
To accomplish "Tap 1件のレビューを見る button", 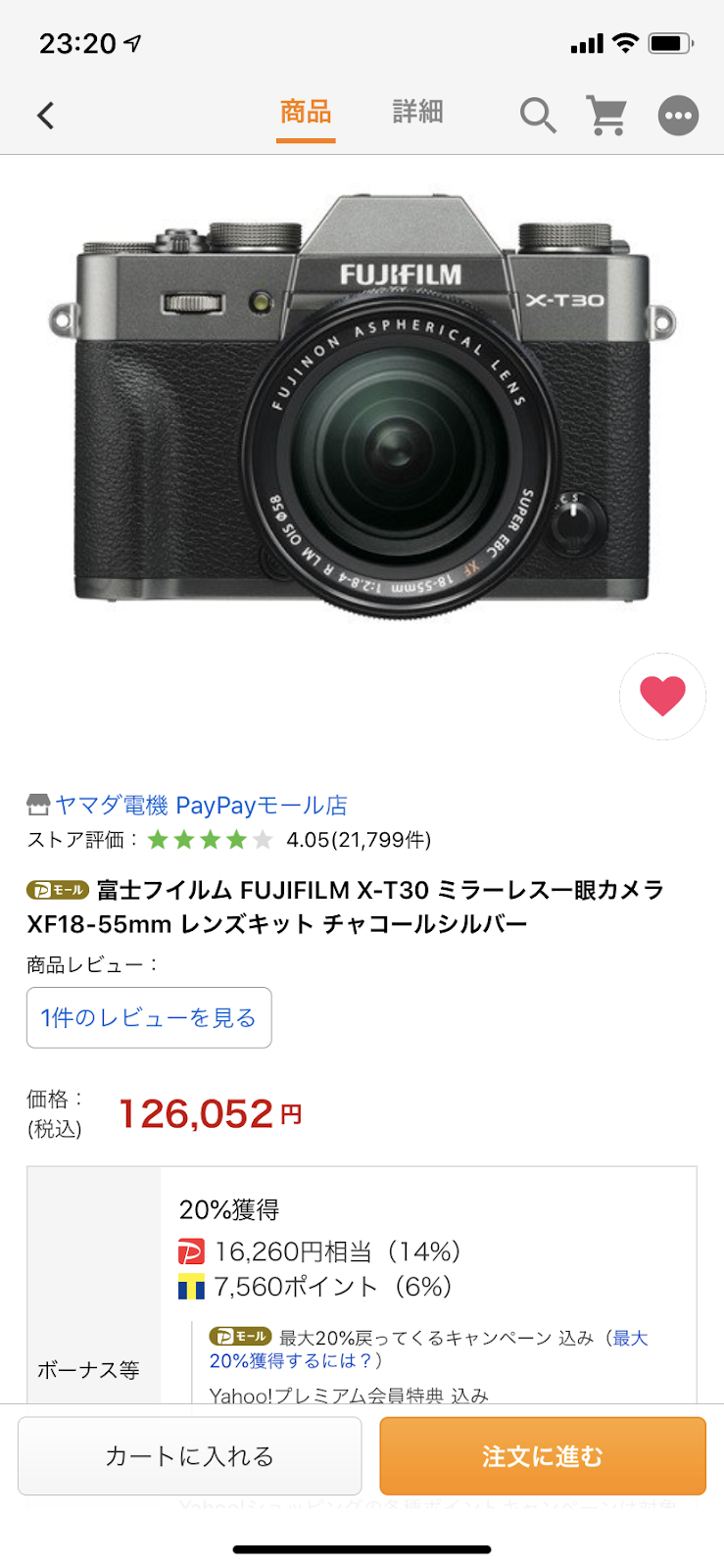I will pos(149,1017).
